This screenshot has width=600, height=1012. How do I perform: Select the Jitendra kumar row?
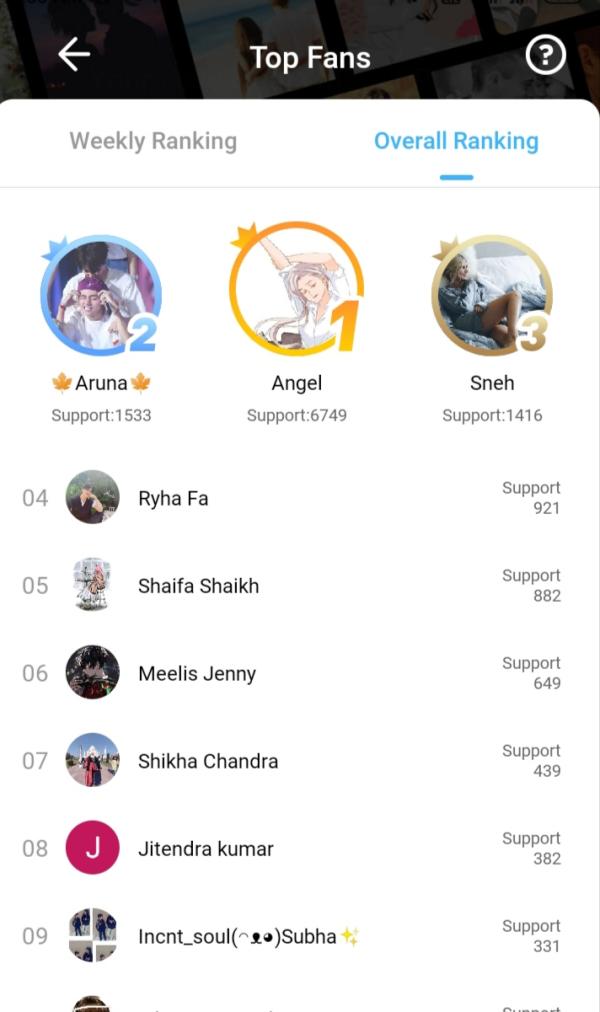pos(300,848)
